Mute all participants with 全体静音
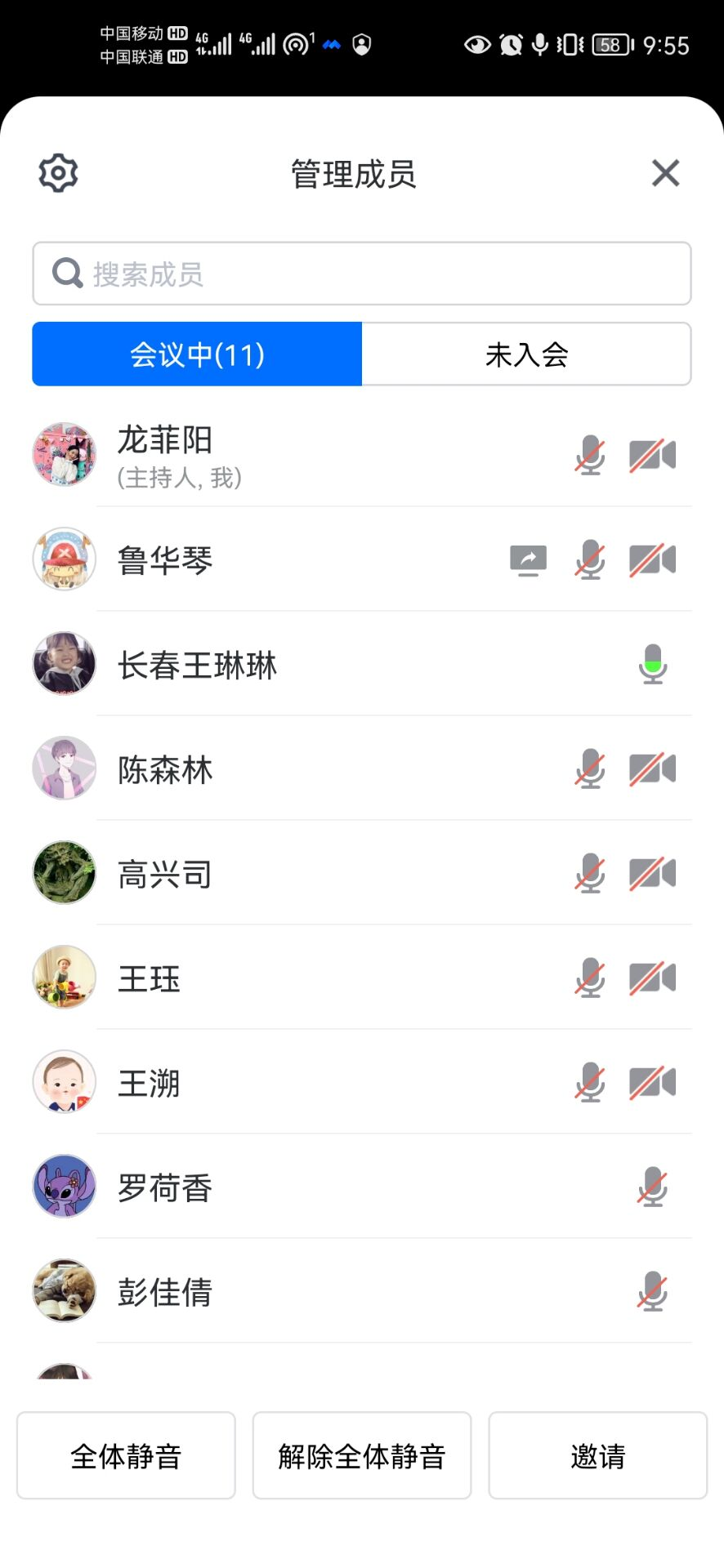 (x=126, y=1455)
